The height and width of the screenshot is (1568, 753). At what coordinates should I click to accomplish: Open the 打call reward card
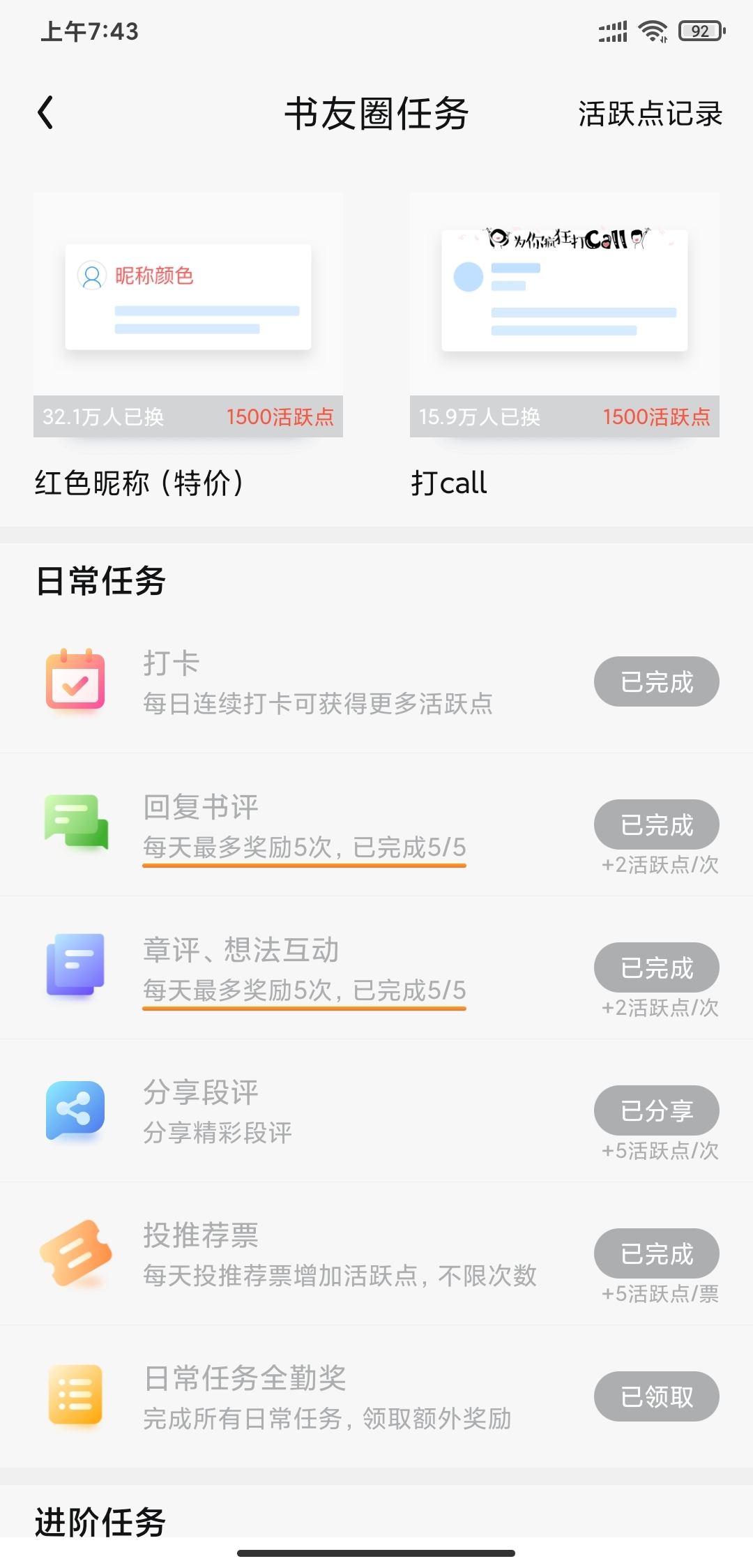coord(565,346)
